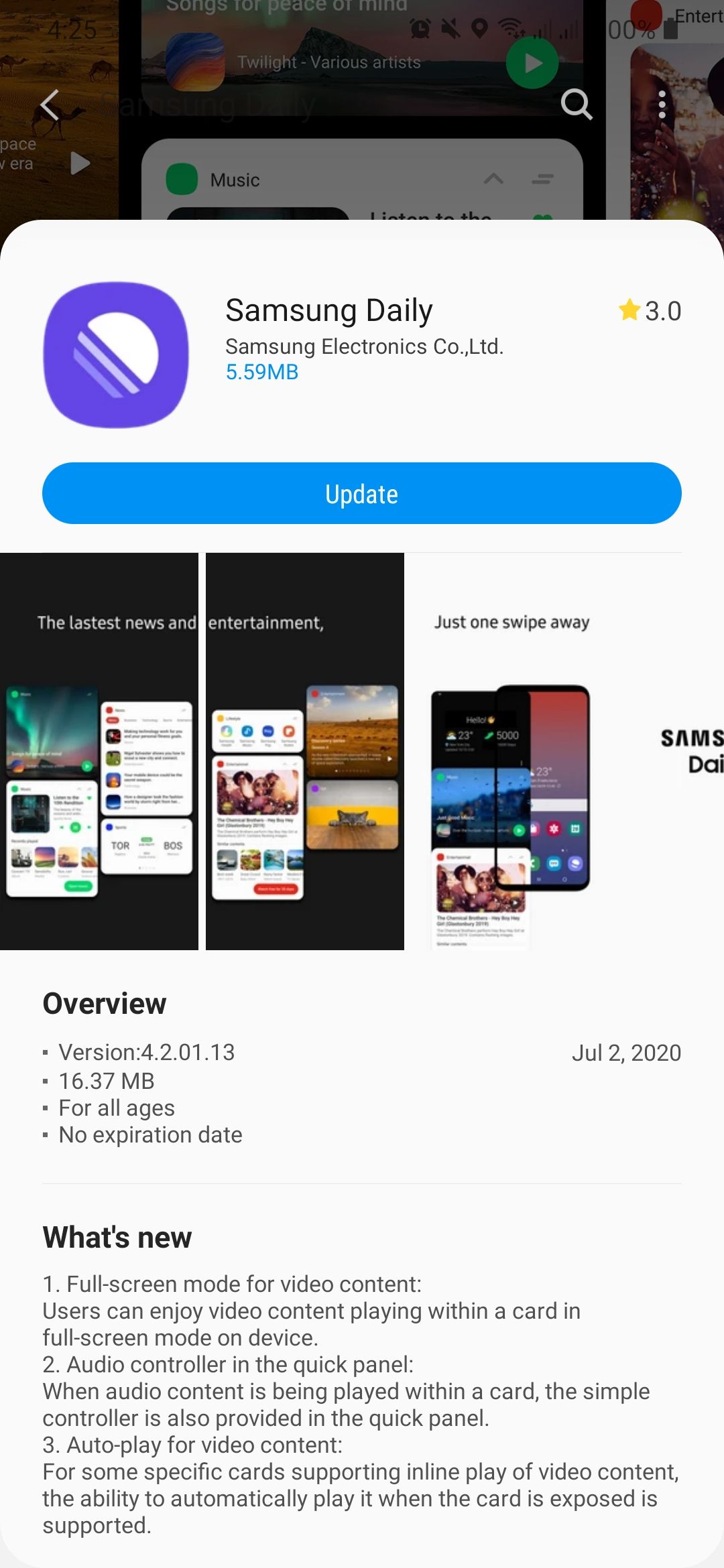Open search with the magnifier icon
Screen dimensions: 724x1568
(577, 105)
